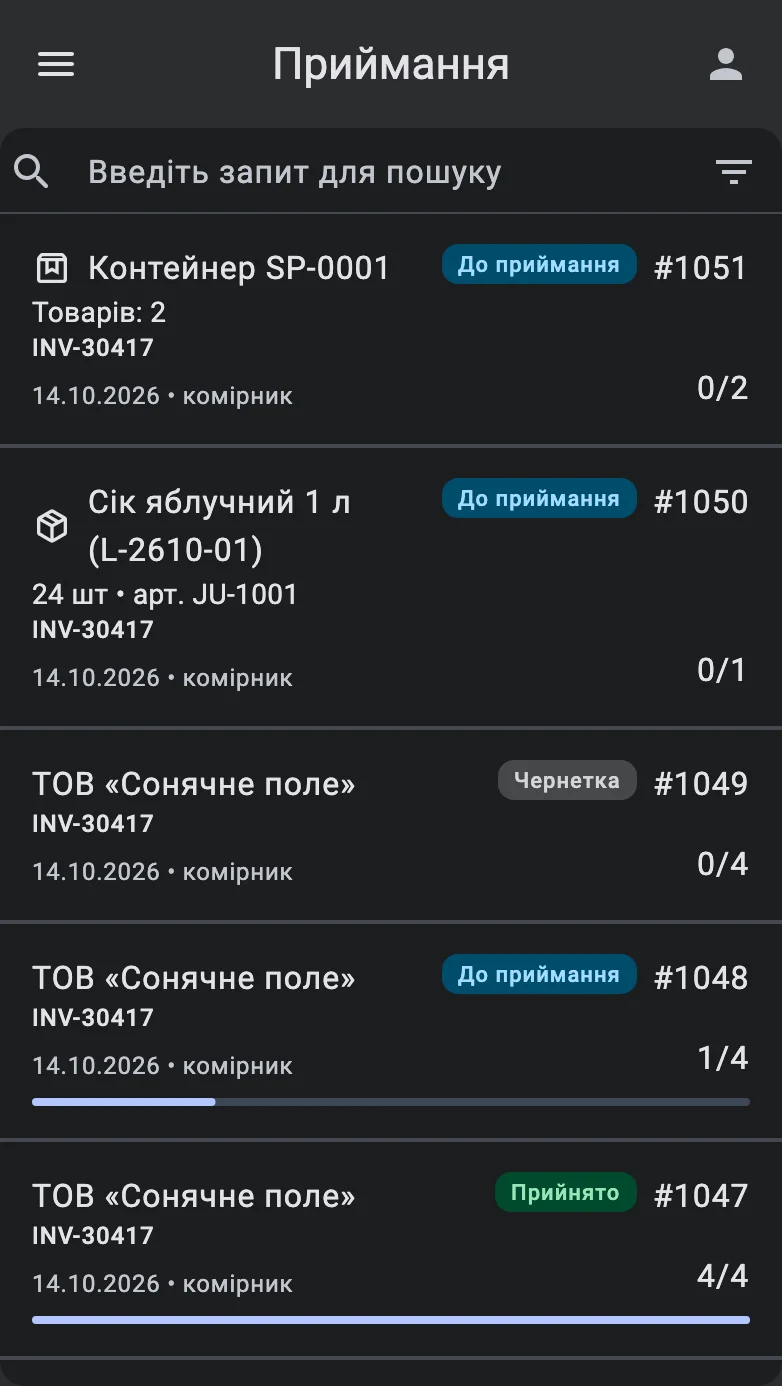Viewport: 782px width, 1386px height.
Task: Open draft receipt #1049
Action: click(x=391, y=825)
